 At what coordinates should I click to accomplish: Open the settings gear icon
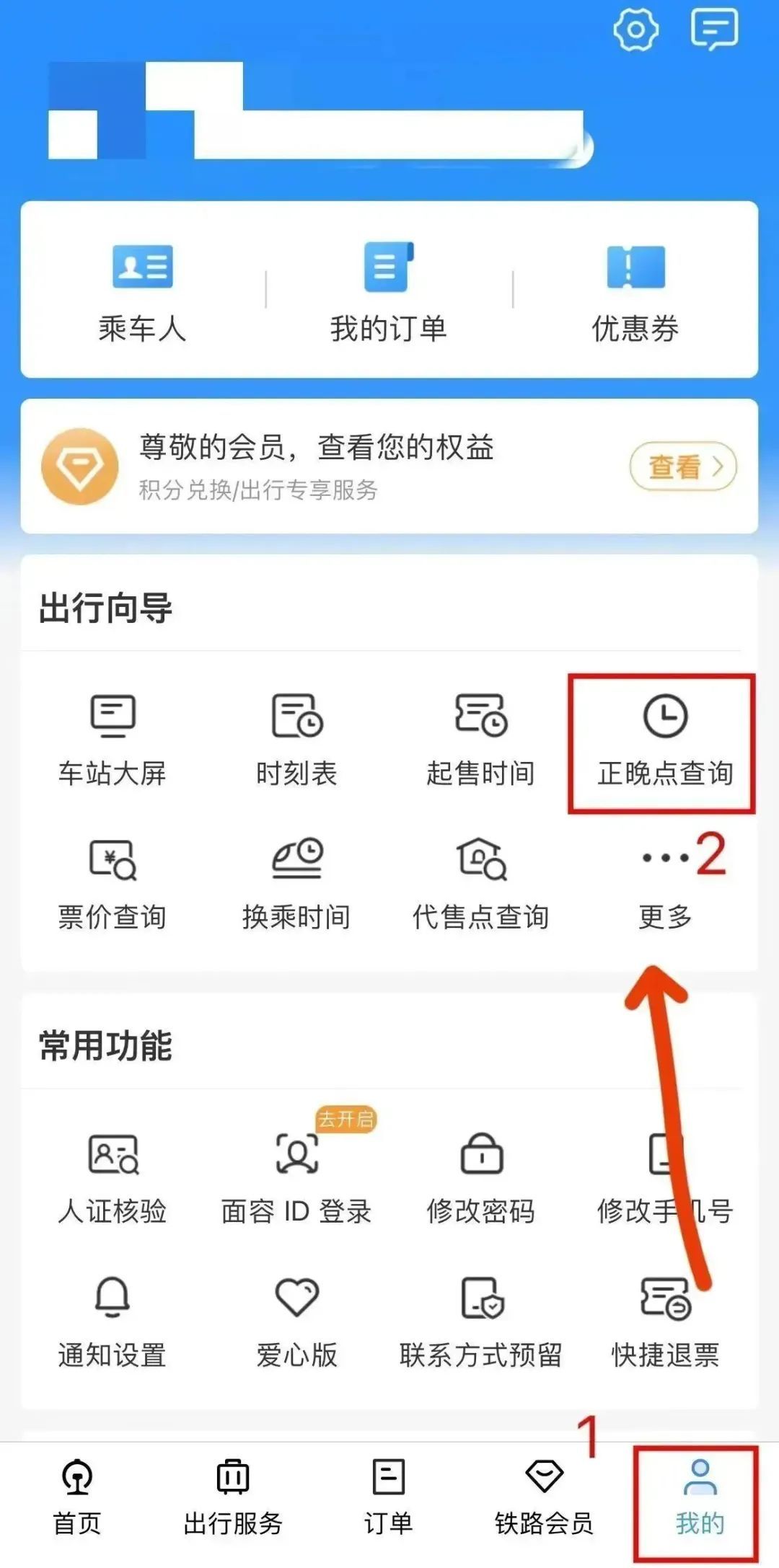point(635,30)
